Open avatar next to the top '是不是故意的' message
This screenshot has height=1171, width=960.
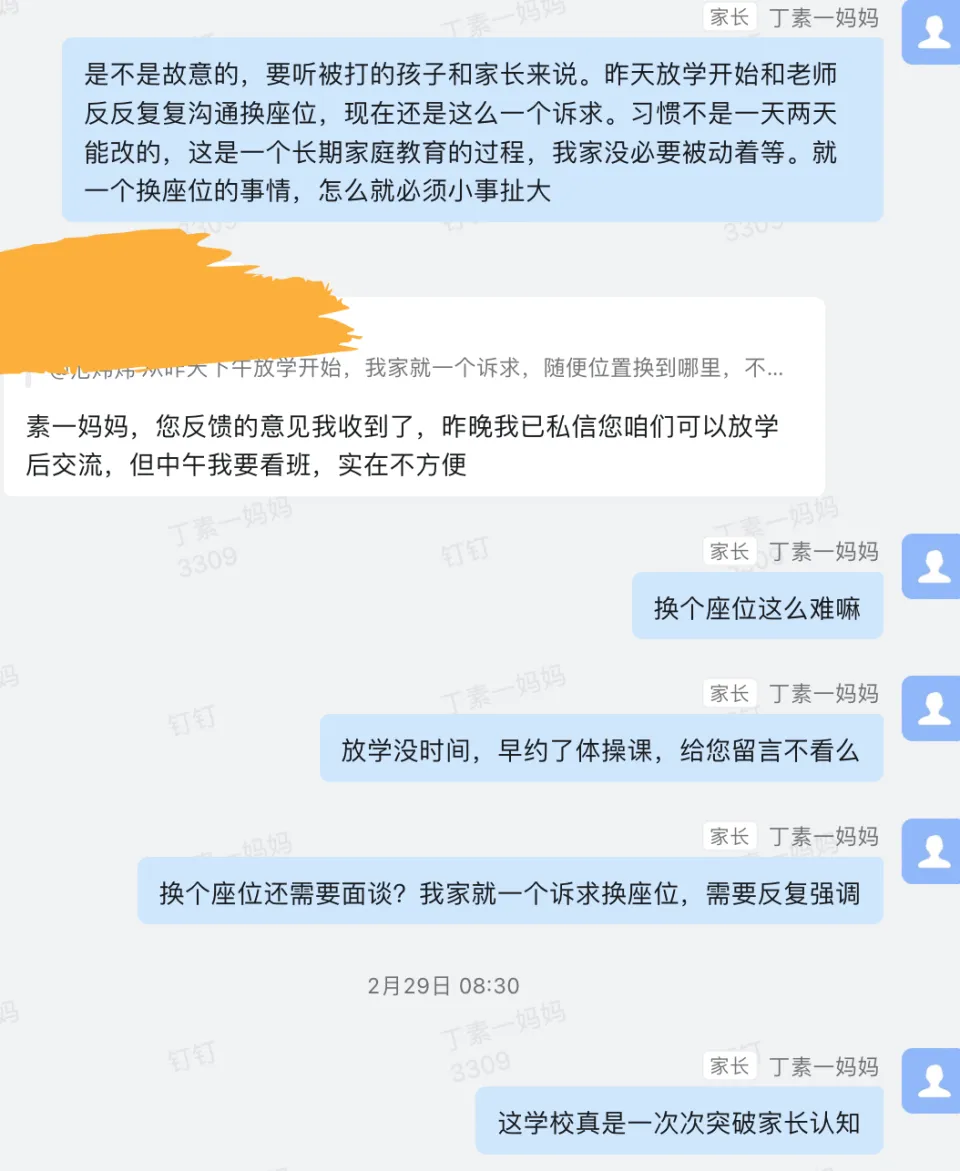click(933, 33)
